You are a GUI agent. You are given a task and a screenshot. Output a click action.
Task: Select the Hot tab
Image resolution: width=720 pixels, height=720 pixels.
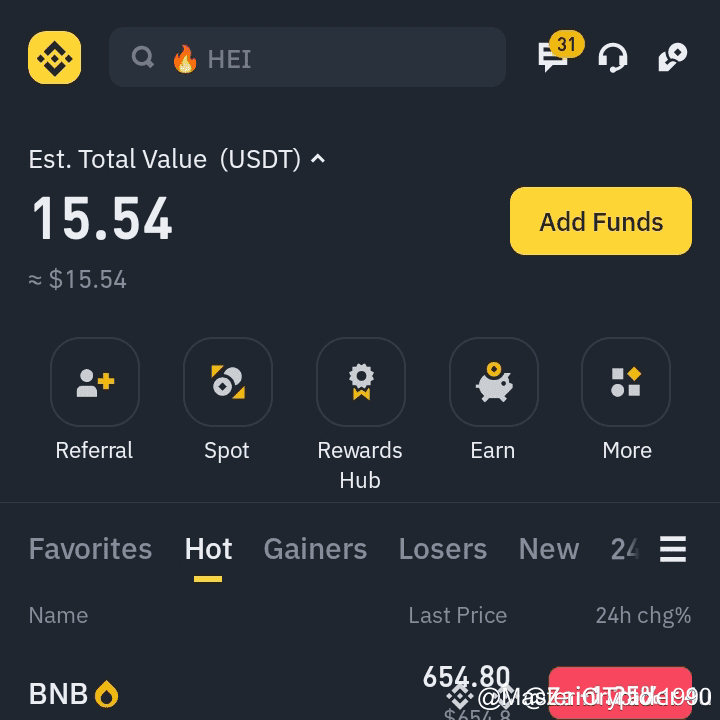tap(208, 549)
